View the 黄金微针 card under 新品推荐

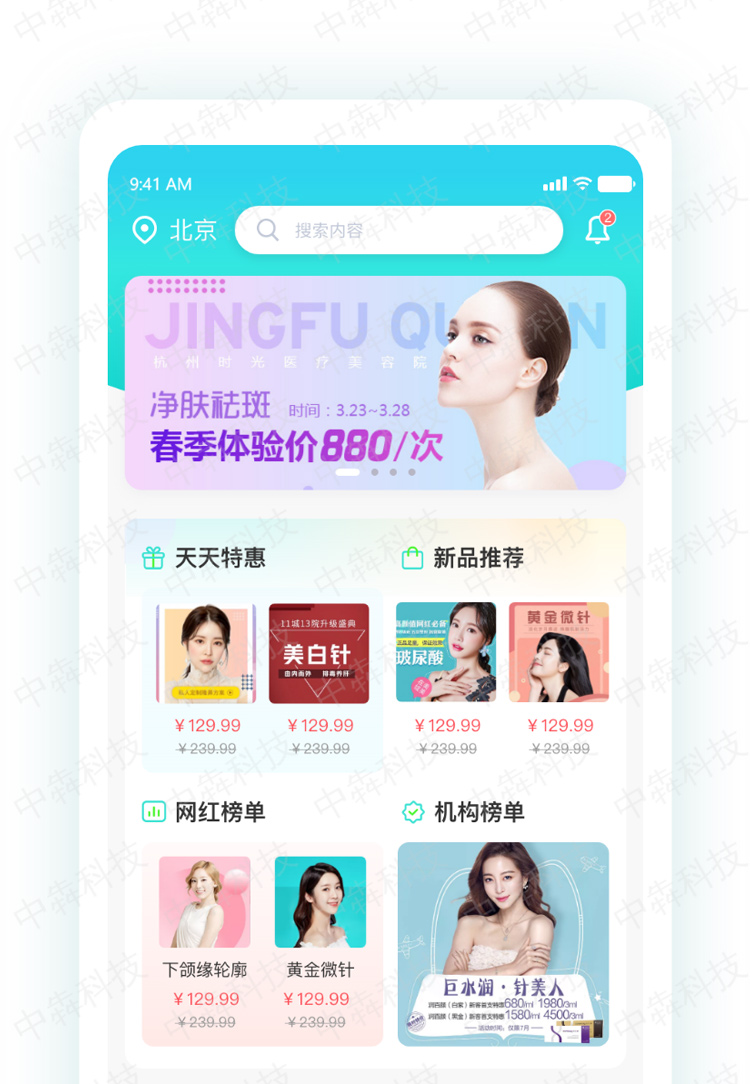pos(559,652)
